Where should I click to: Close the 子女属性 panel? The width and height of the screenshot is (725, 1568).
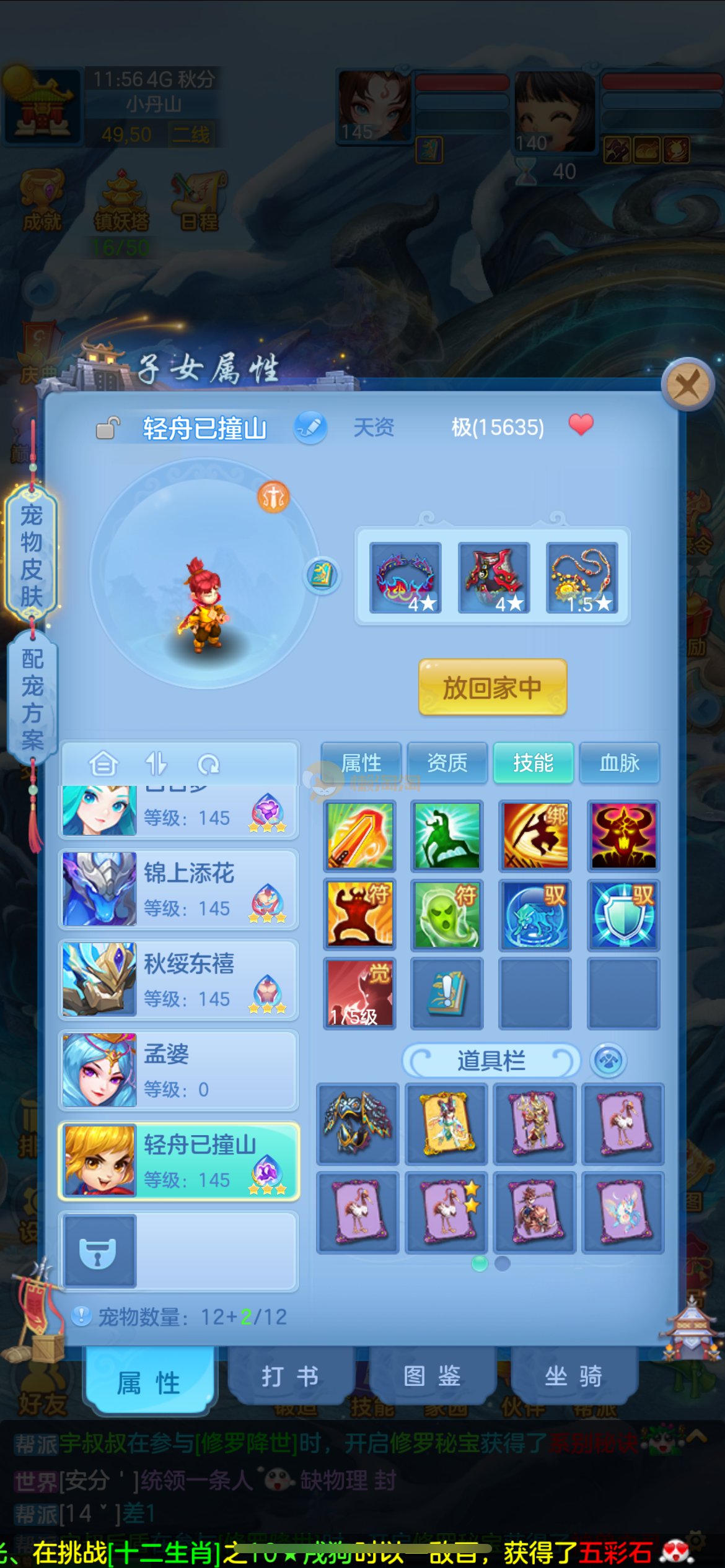click(687, 385)
